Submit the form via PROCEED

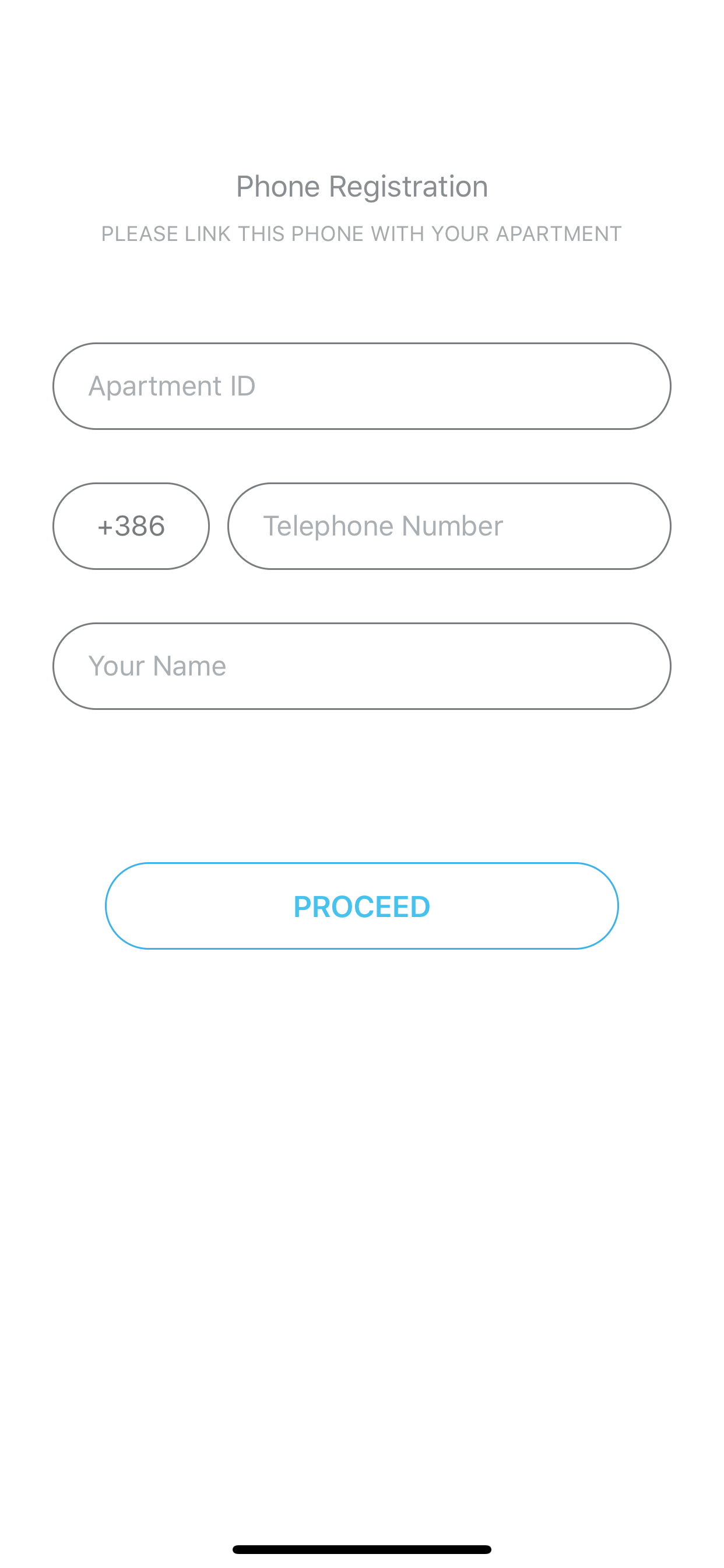(x=361, y=906)
